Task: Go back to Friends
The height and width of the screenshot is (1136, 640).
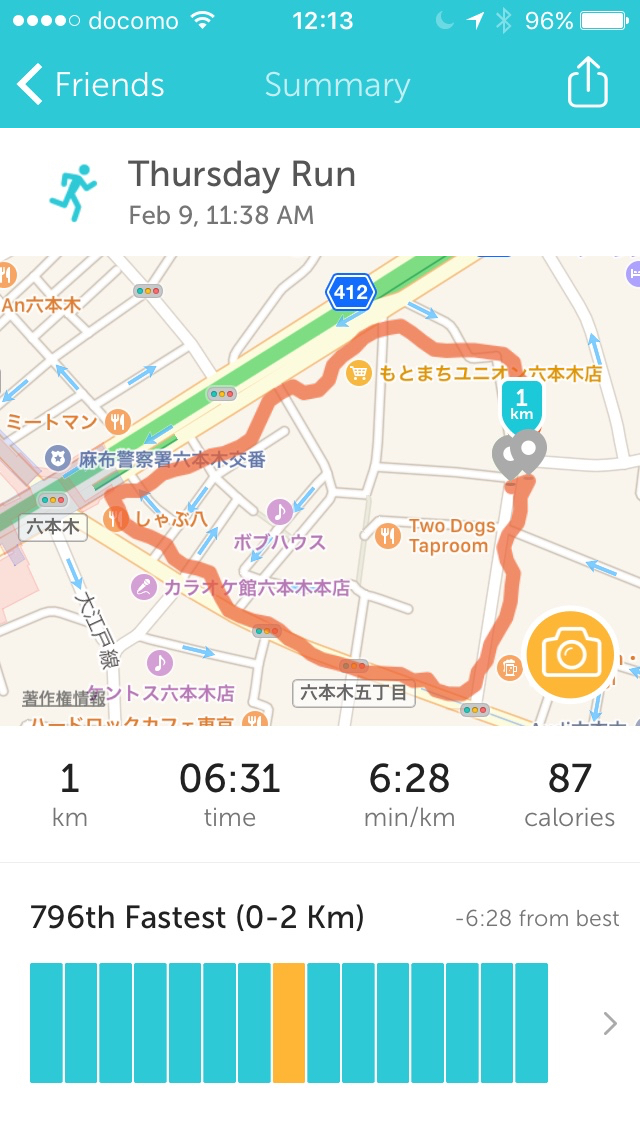Action: point(90,85)
